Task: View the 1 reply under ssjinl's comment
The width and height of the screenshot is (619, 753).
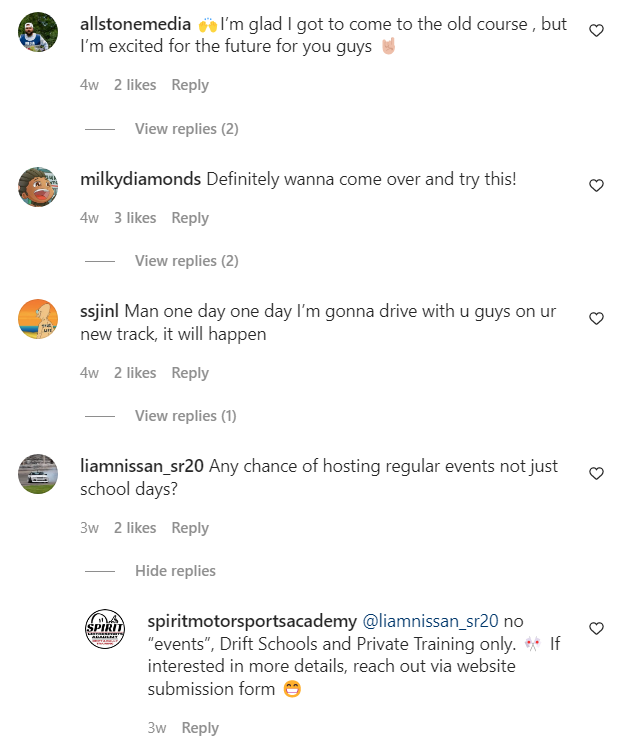Action: point(186,416)
